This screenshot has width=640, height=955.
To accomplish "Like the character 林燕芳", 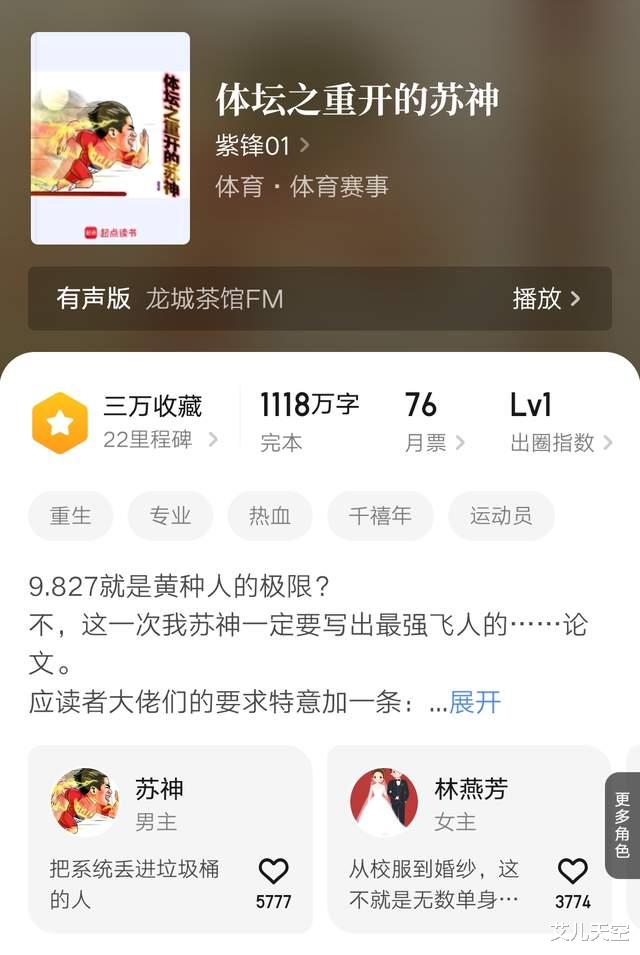I will pyautogui.click(x=572, y=872).
